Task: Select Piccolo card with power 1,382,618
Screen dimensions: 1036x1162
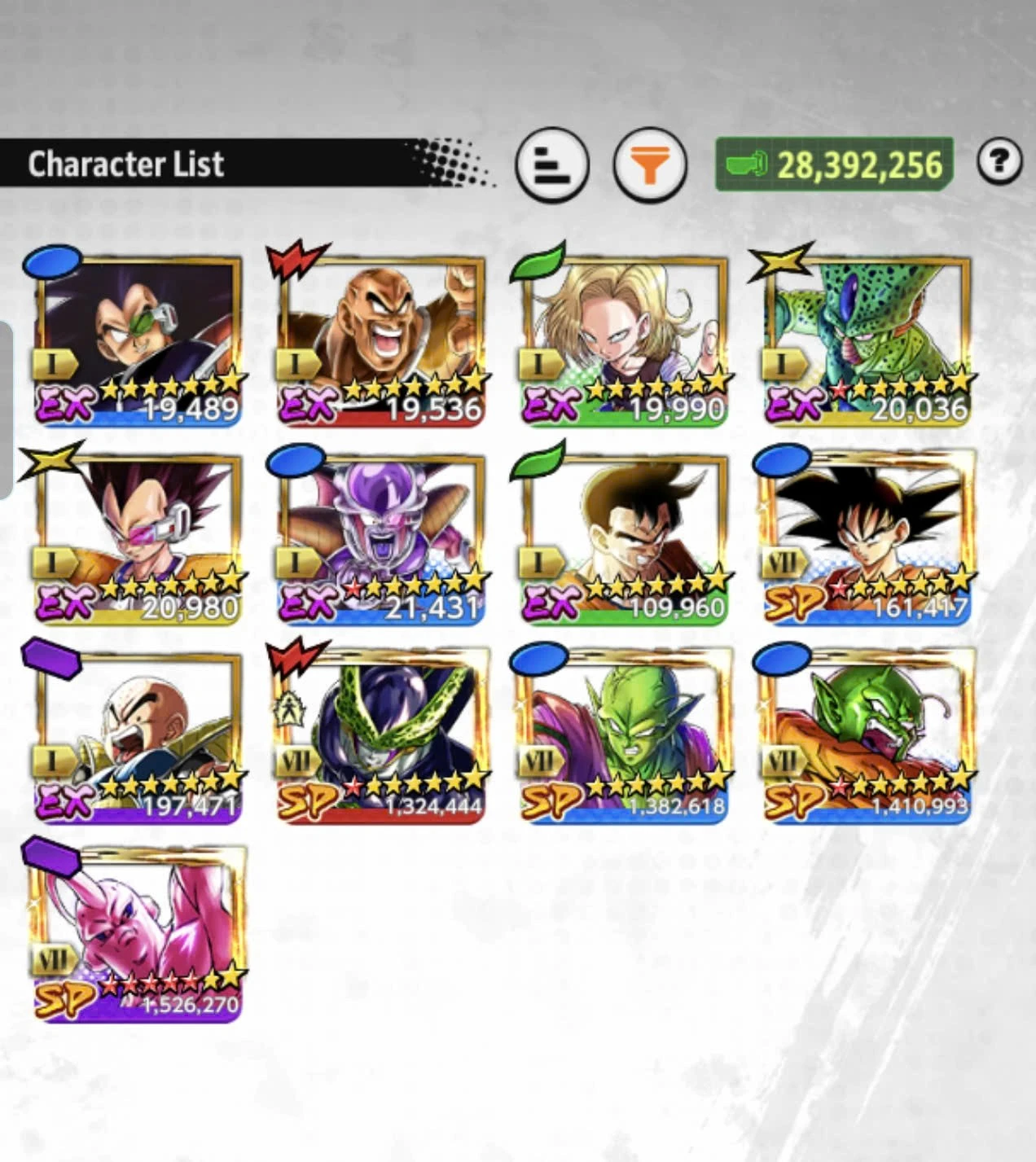Action: [625, 735]
